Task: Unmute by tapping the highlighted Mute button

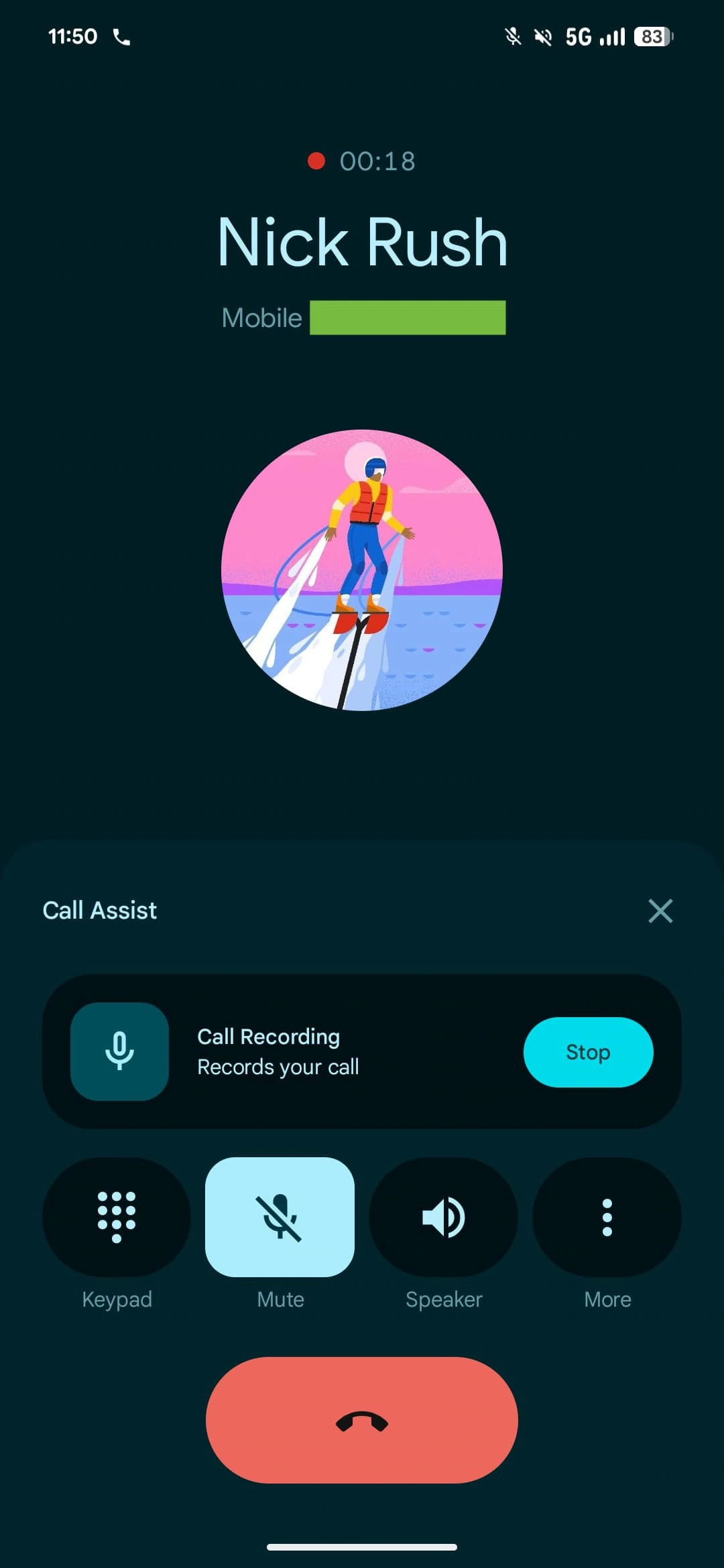Action: pos(280,1218)
